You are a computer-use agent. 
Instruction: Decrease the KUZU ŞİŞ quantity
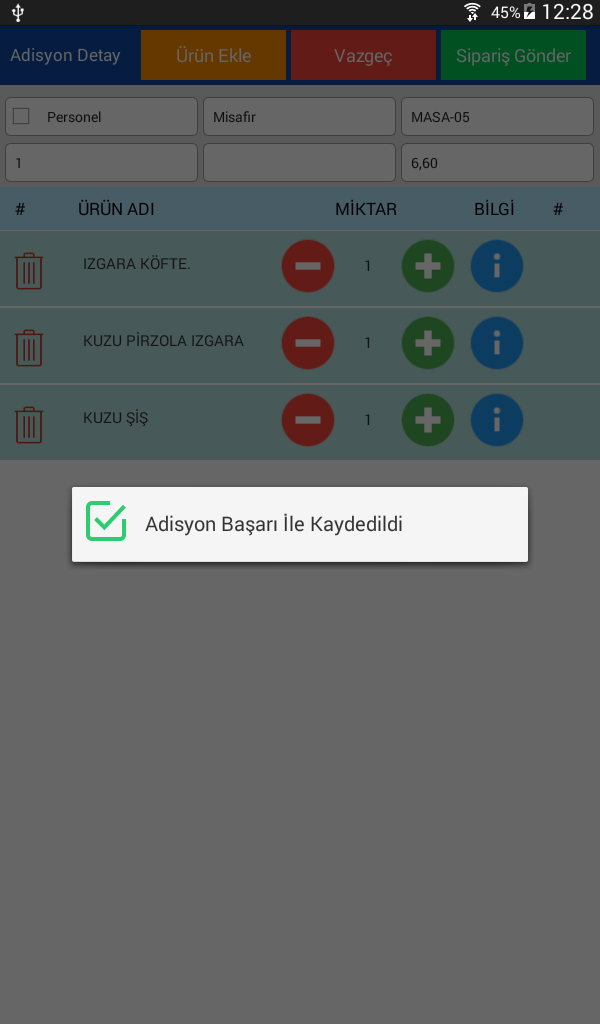point(308,420)
